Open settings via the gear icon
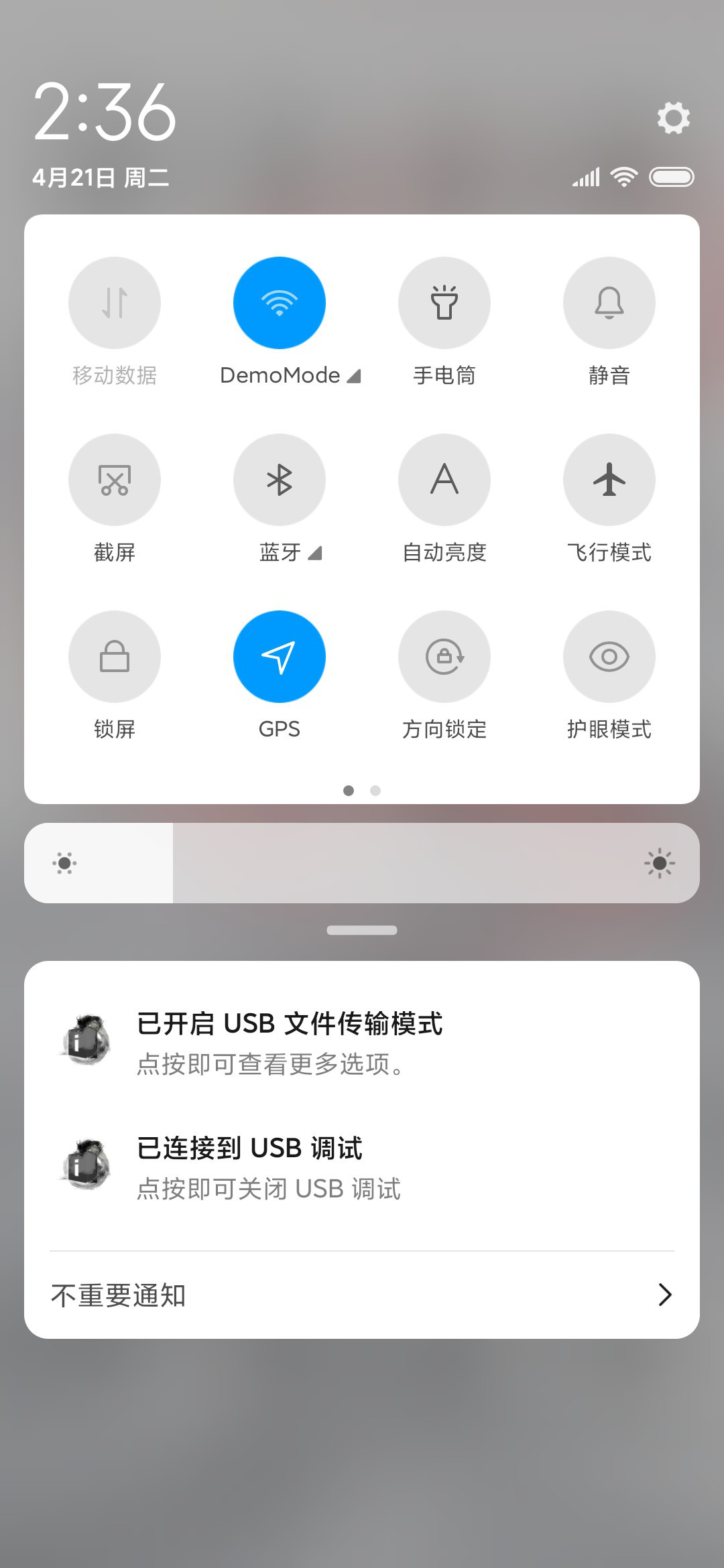 673,118
